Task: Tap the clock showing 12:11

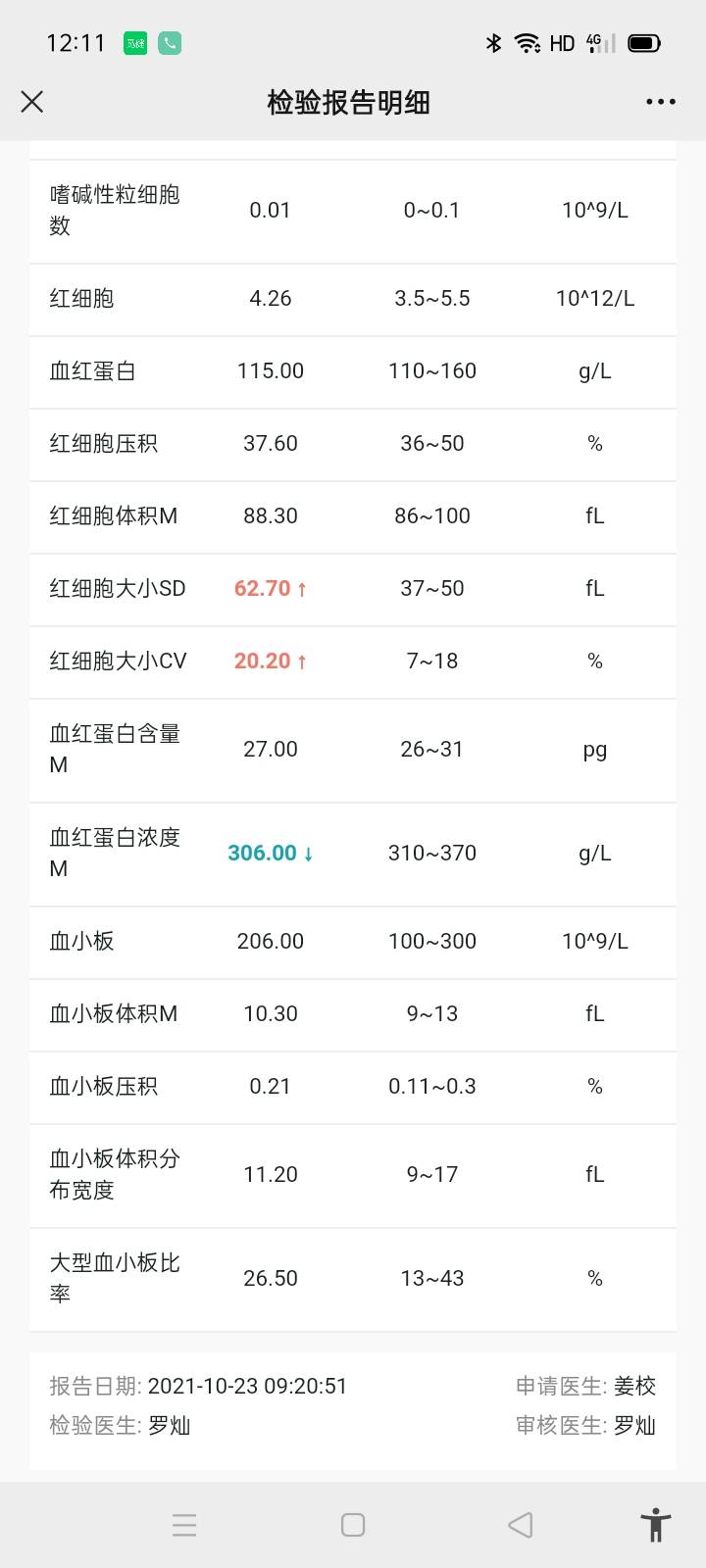Action: click(x=76, y=43)
